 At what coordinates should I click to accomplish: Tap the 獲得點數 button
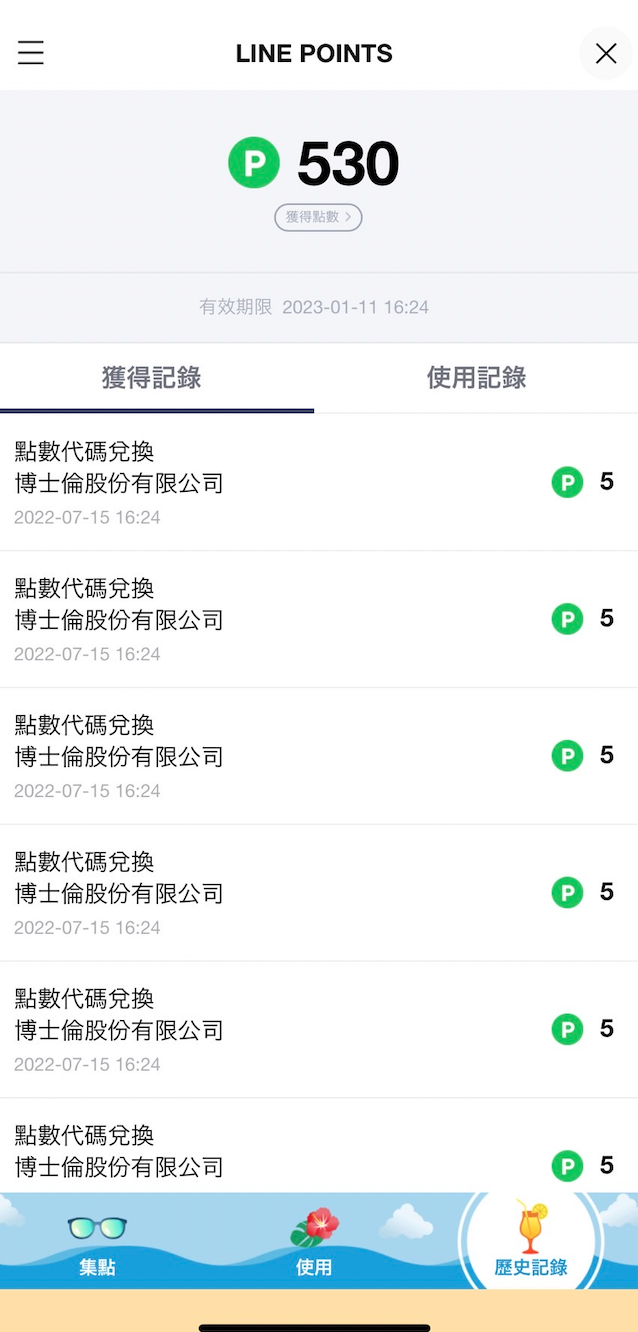point(318,217)
